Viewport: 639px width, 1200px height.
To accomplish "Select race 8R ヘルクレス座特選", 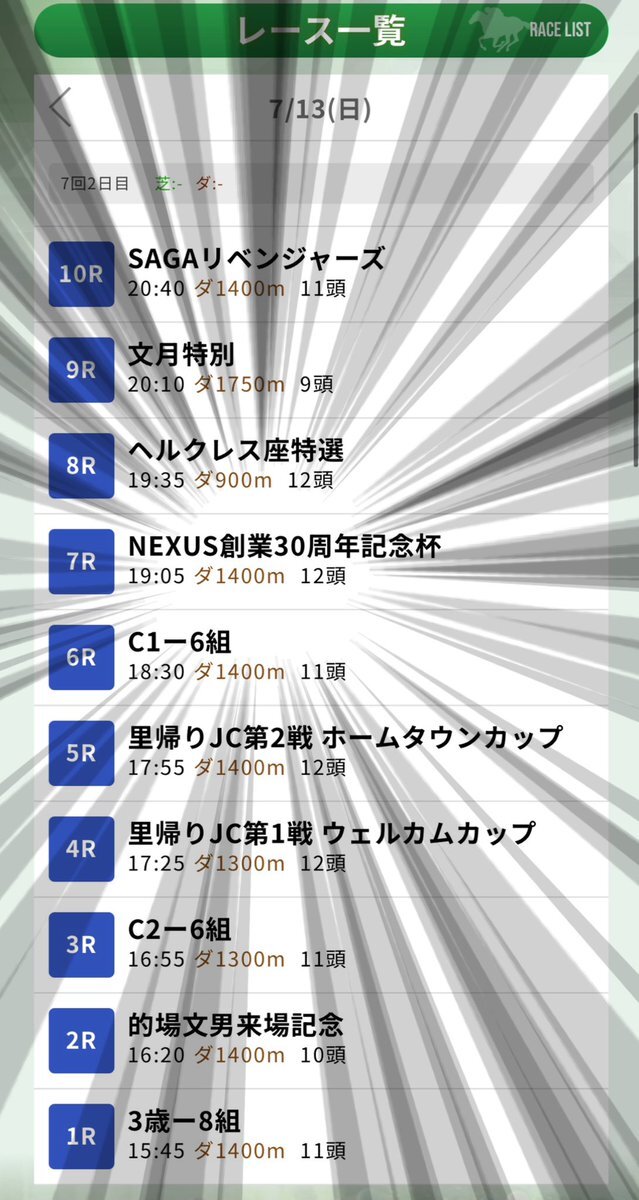I will (321, 466).
